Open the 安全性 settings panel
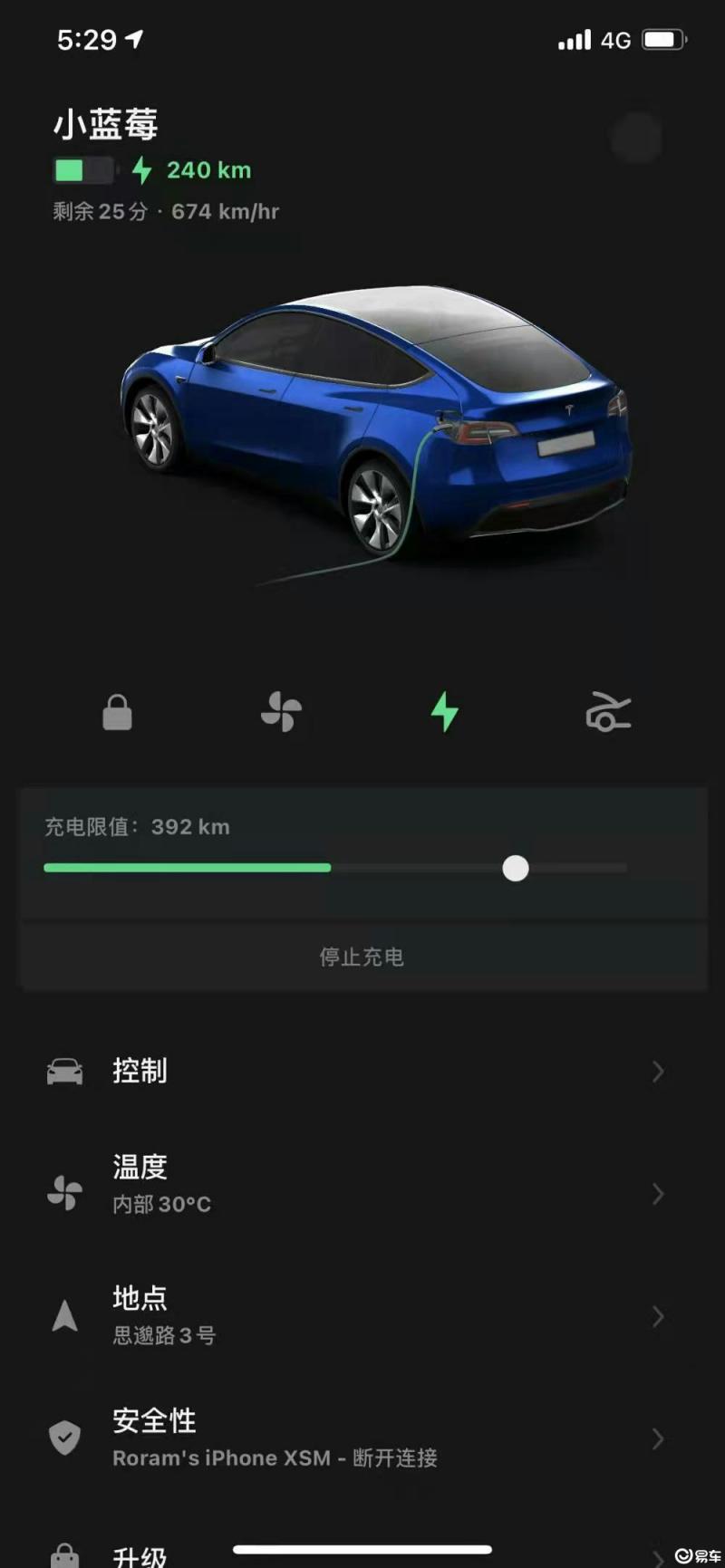Viewport: 725px width, 1568px height. click(x=658, y=1438)
